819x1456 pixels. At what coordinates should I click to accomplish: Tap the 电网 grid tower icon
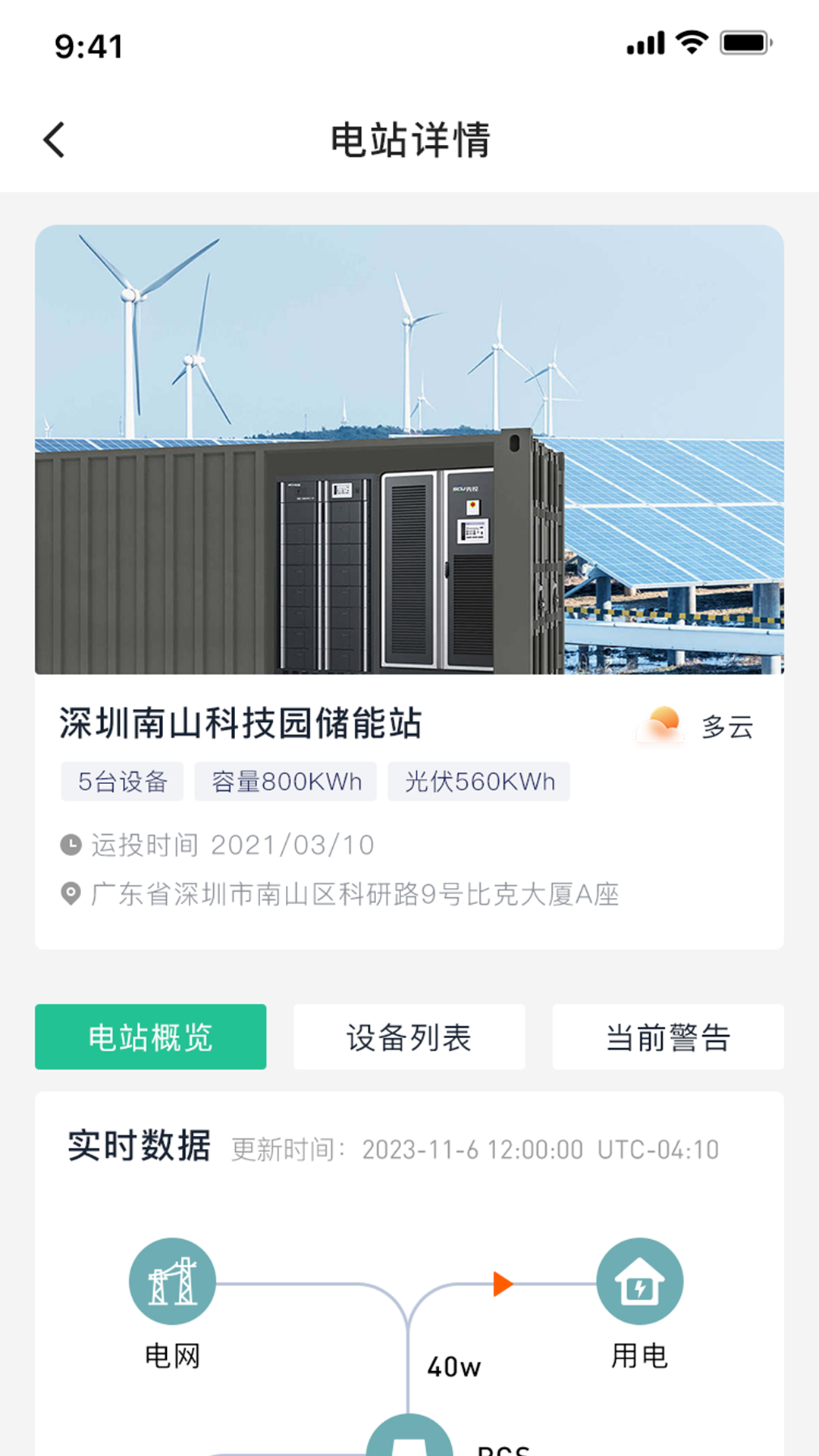click(172, 1282)
